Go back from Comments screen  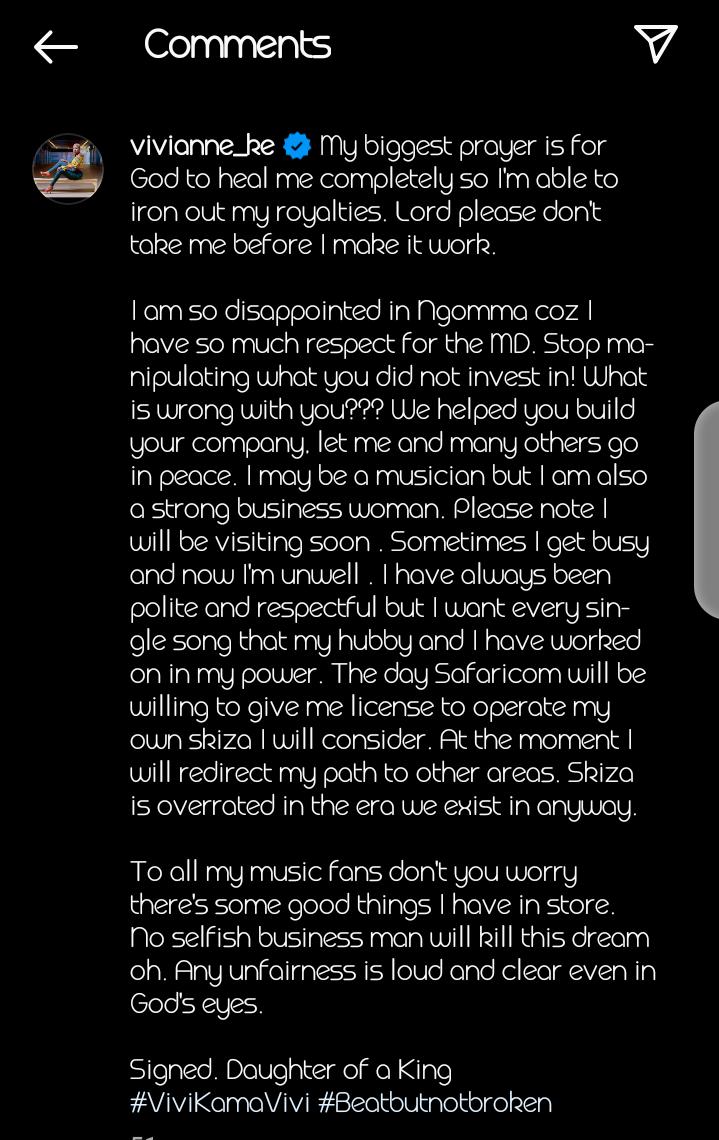[55, 46]
